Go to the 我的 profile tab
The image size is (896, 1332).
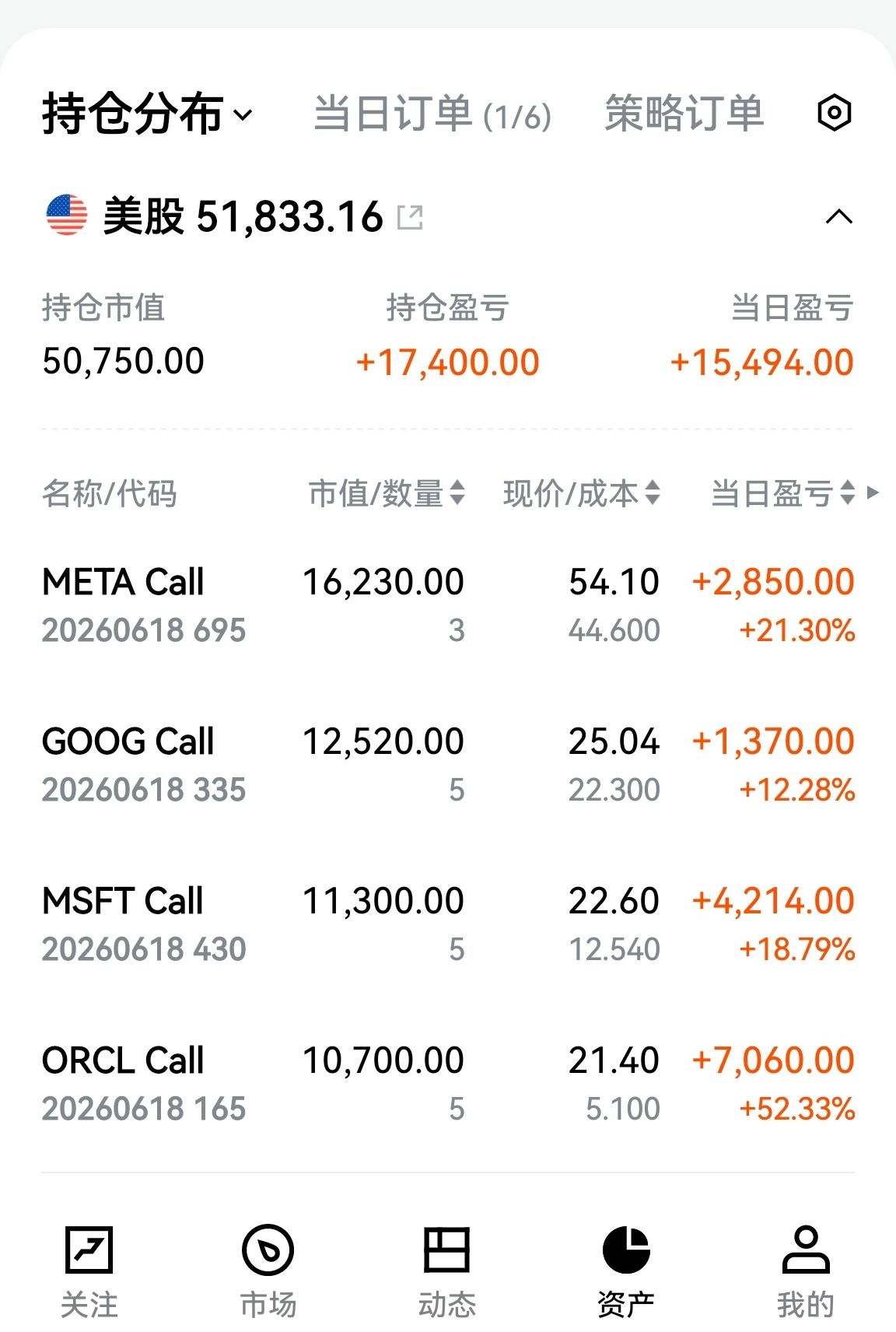pos(805,1270)
